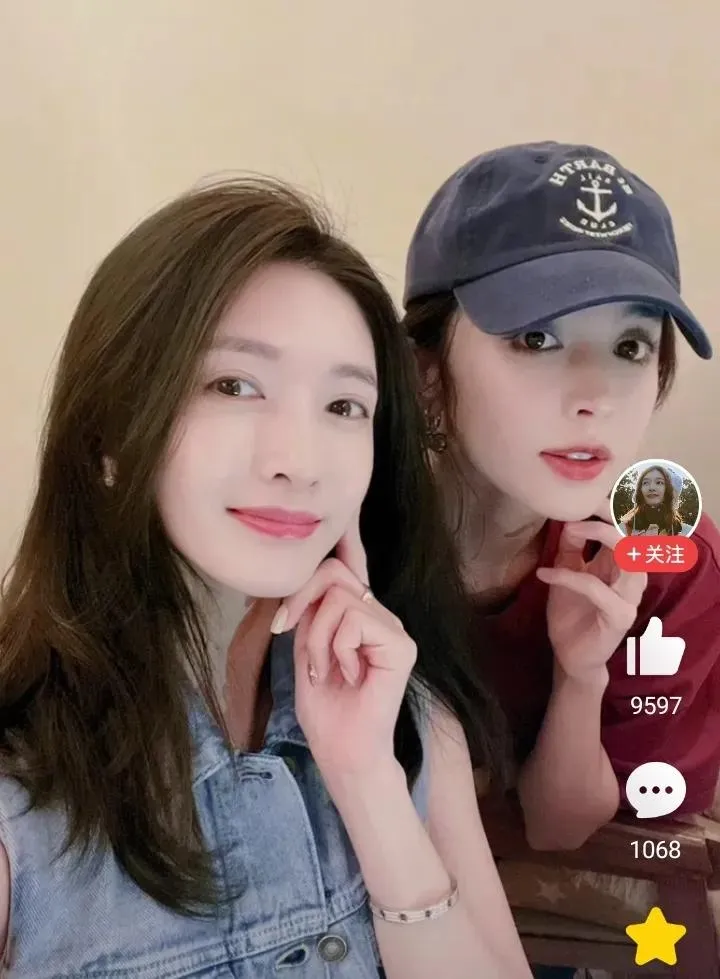This screenshot has width=720, height=979.
Task: Like this video with thumbs-up
Action: tap(655, 648)
